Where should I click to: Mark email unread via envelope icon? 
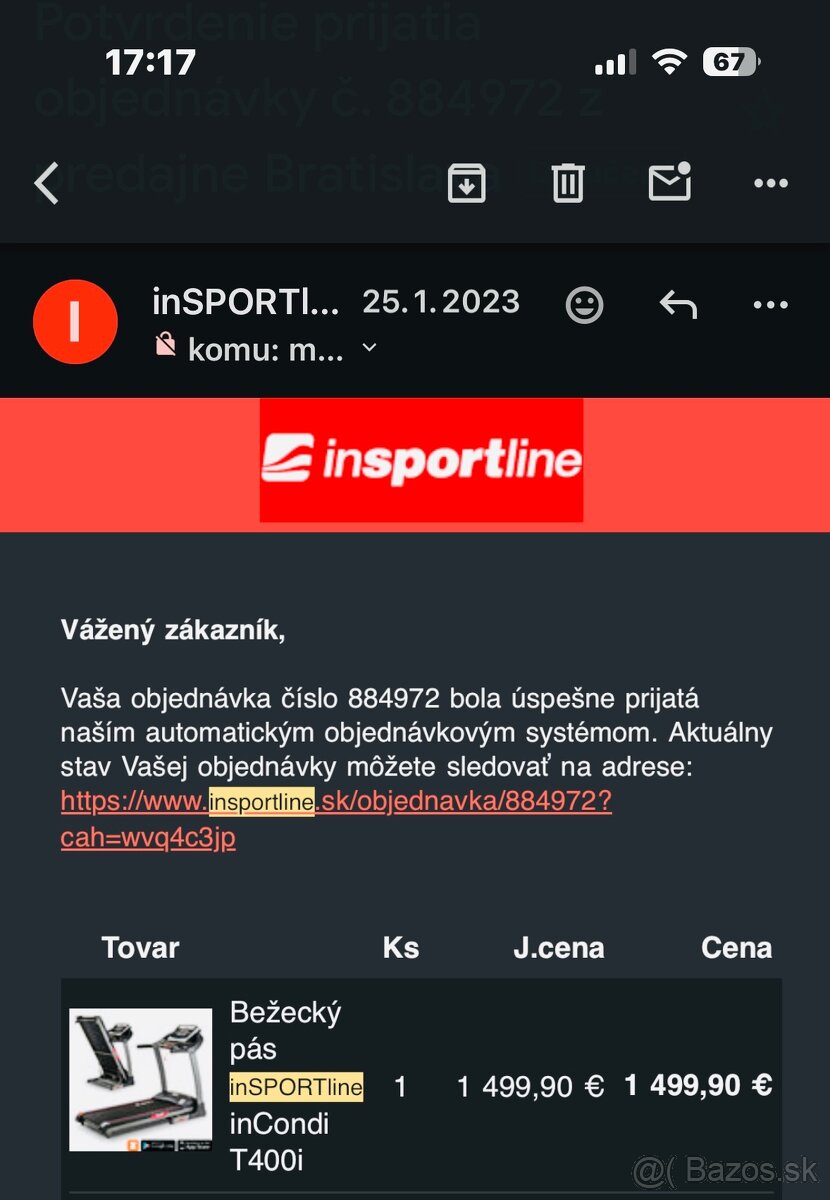click(671, 183)
